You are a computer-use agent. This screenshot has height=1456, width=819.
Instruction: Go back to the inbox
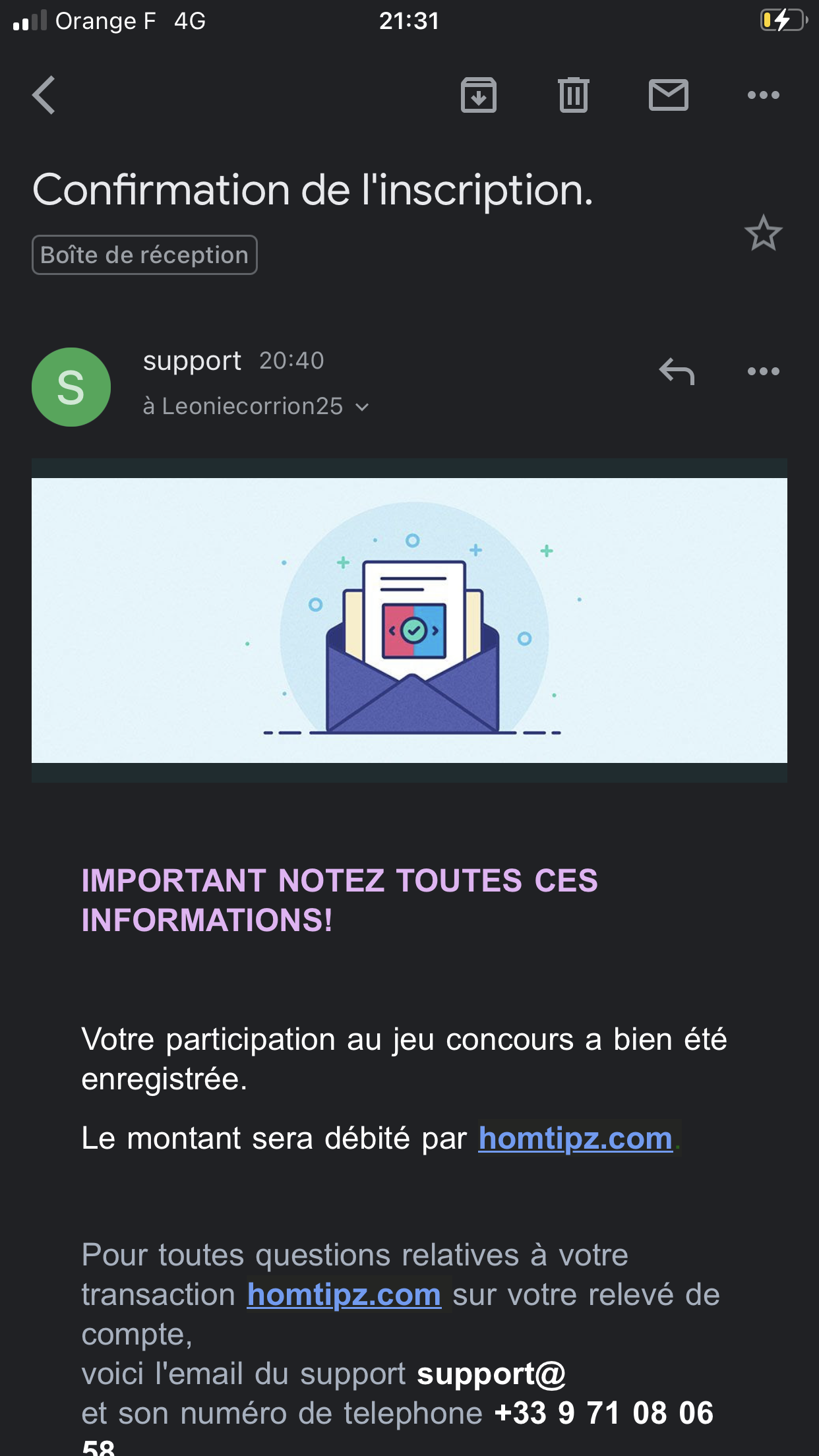[x=44, y=96]
